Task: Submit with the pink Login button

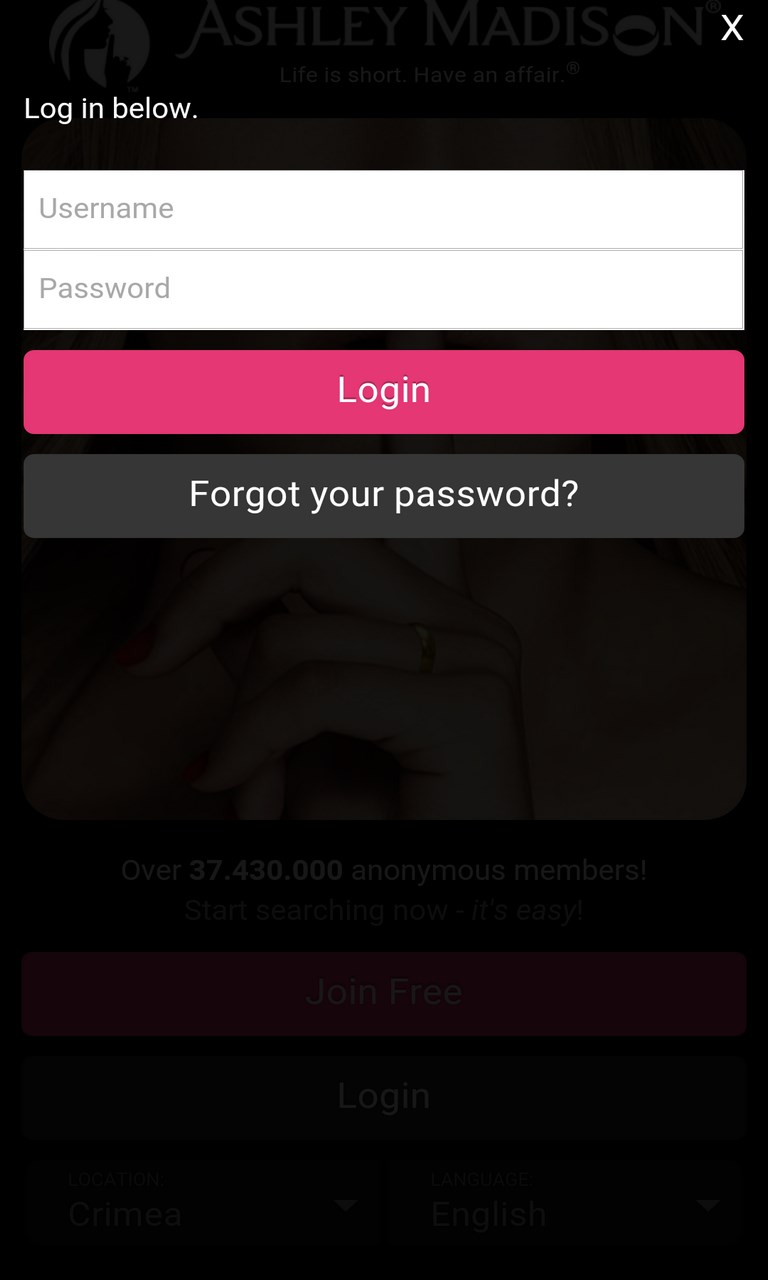Action: click(384, 391)
